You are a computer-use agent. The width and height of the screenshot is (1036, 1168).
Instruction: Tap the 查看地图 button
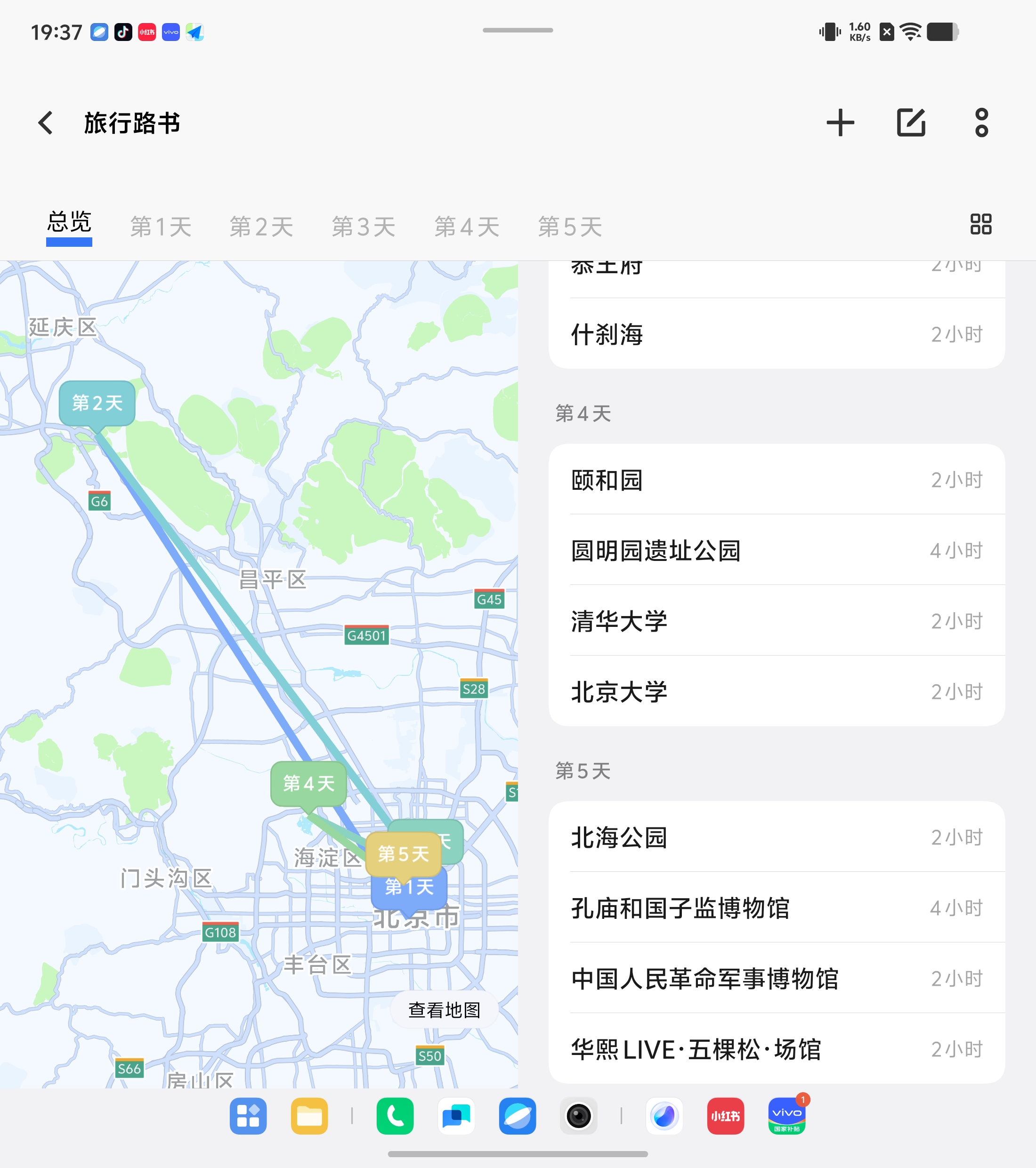point(444,1010)
